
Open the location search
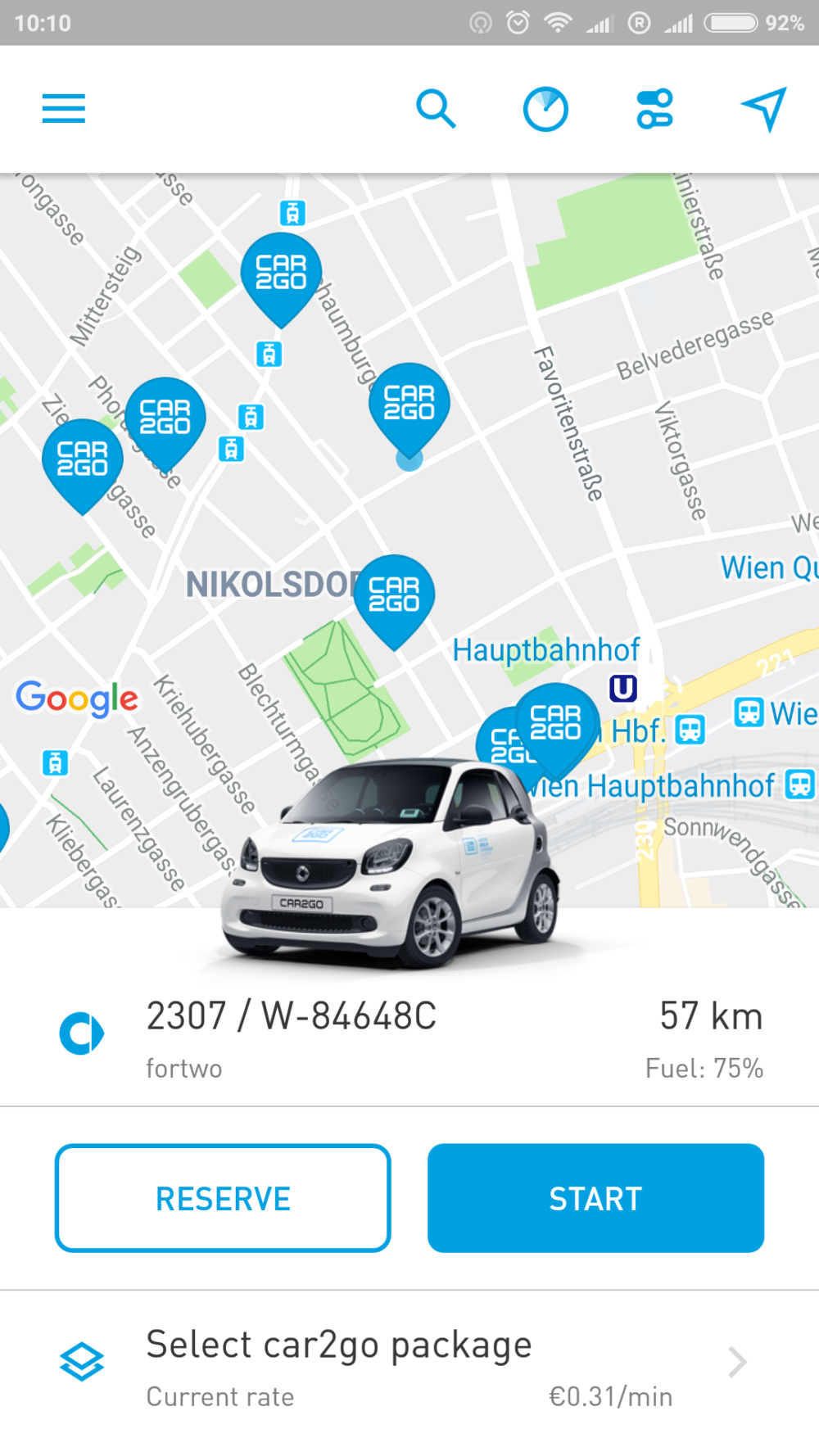tap(436, 109)
